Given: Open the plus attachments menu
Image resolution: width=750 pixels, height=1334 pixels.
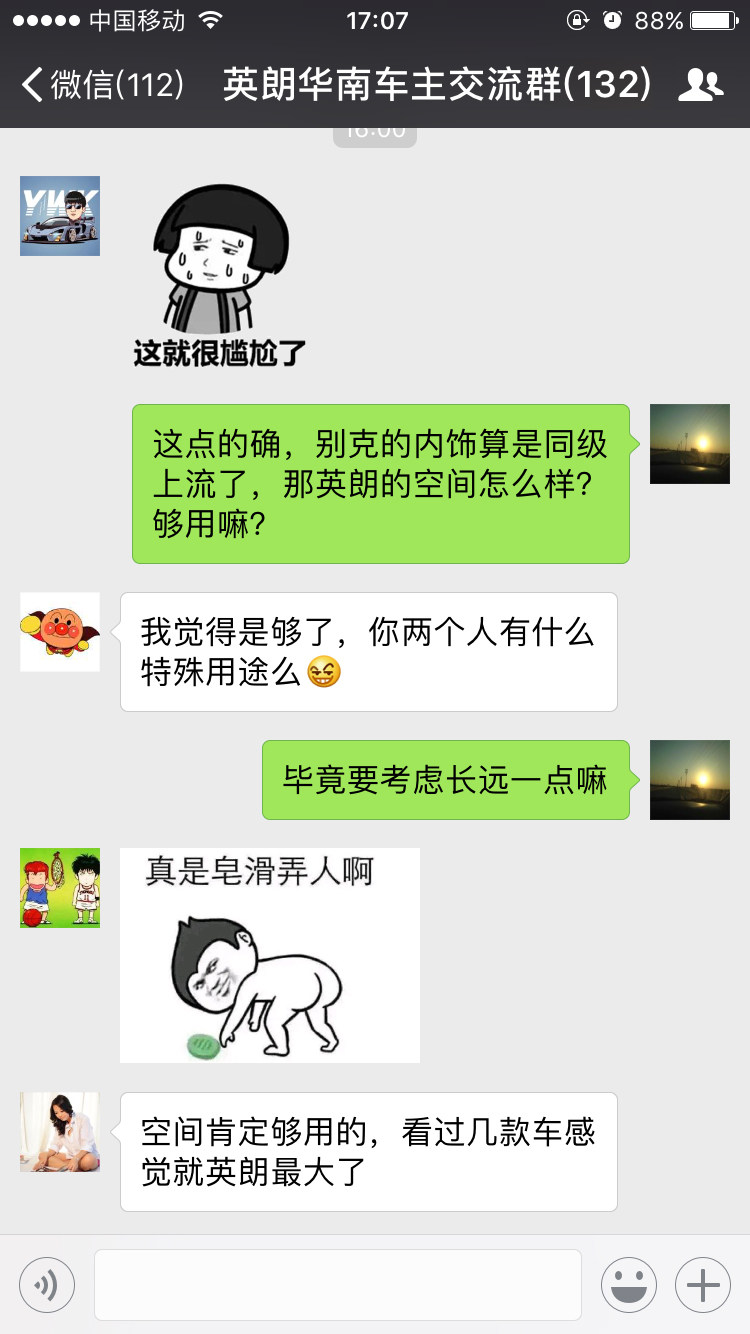Looking at the screenshot, I should pyautogui.click(x=703, y=1285).
